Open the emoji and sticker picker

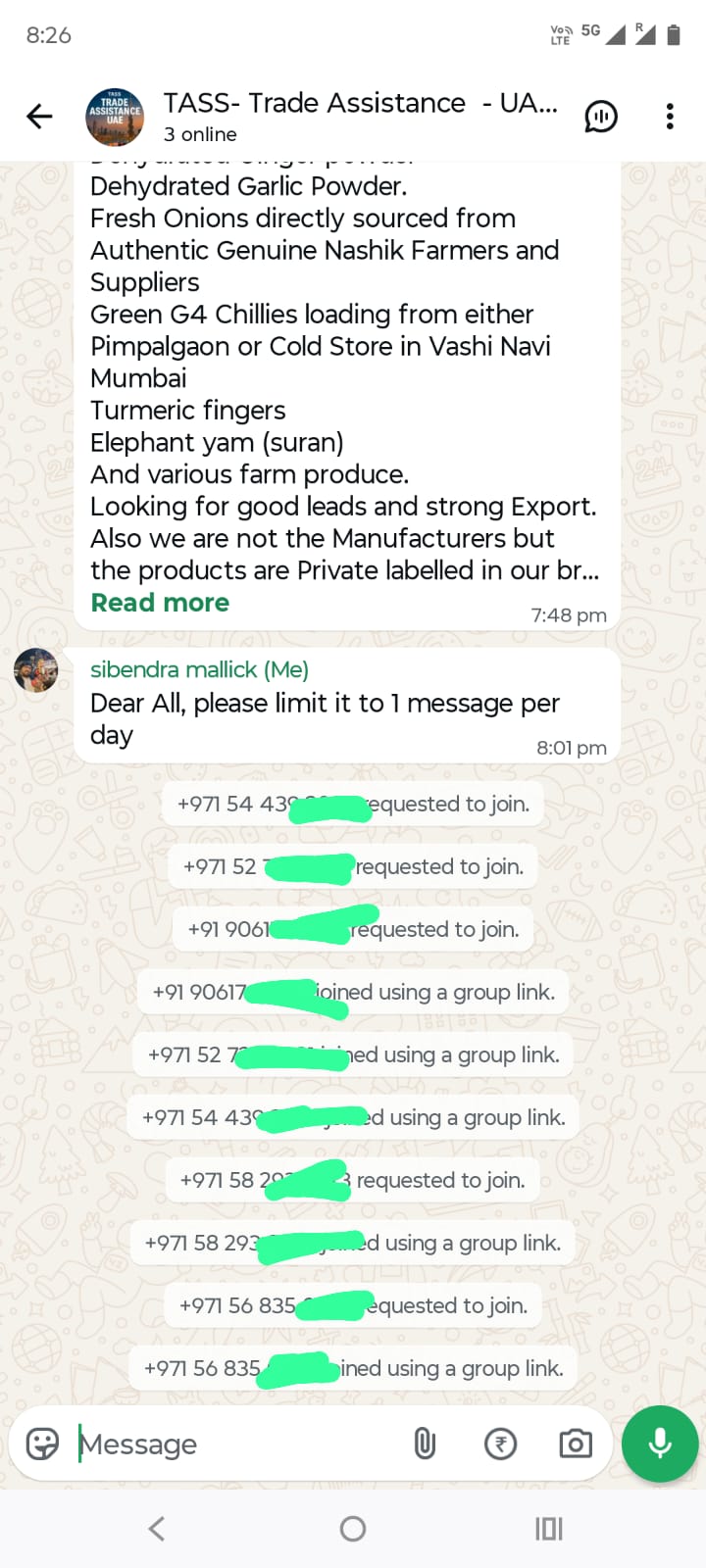point(42,1444)
